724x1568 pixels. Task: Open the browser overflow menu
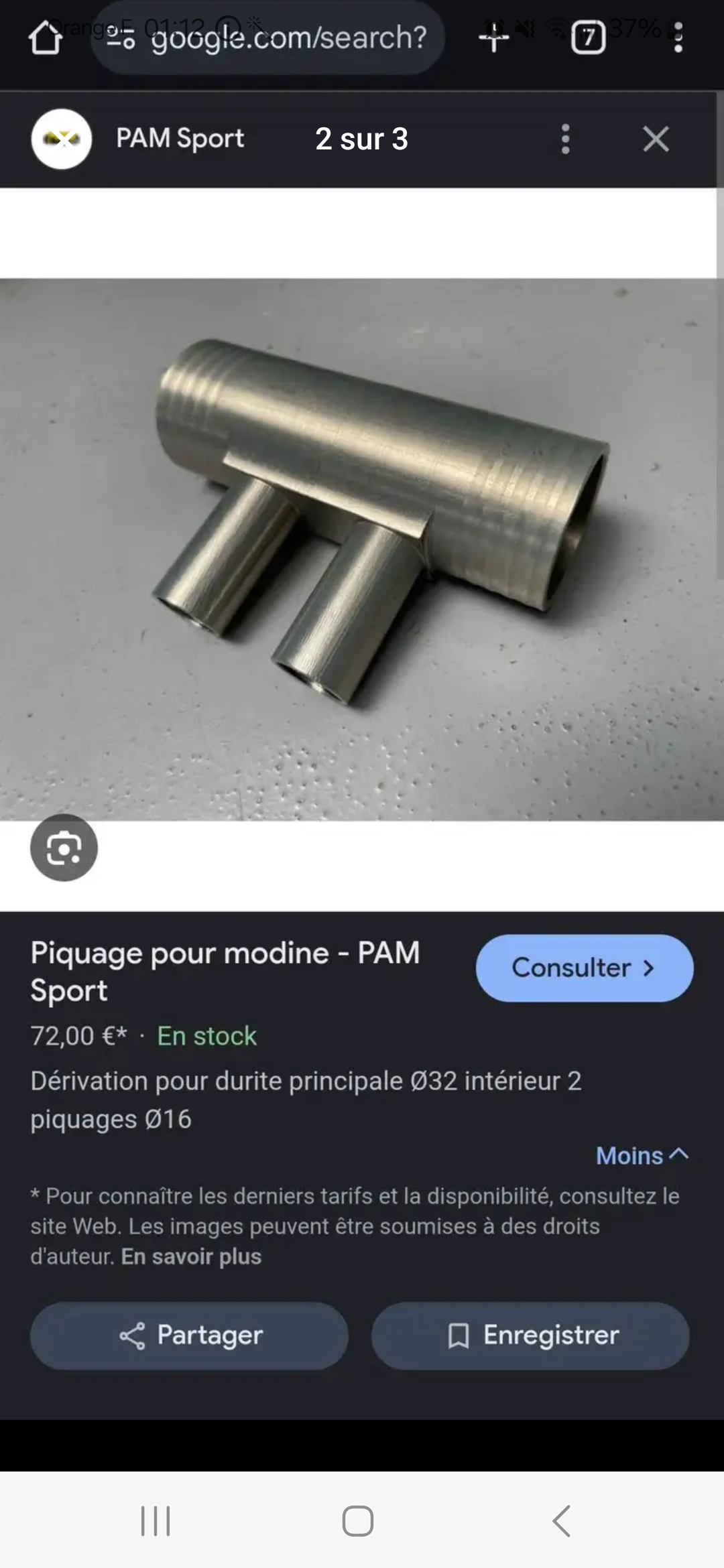(x=678, y=38)
